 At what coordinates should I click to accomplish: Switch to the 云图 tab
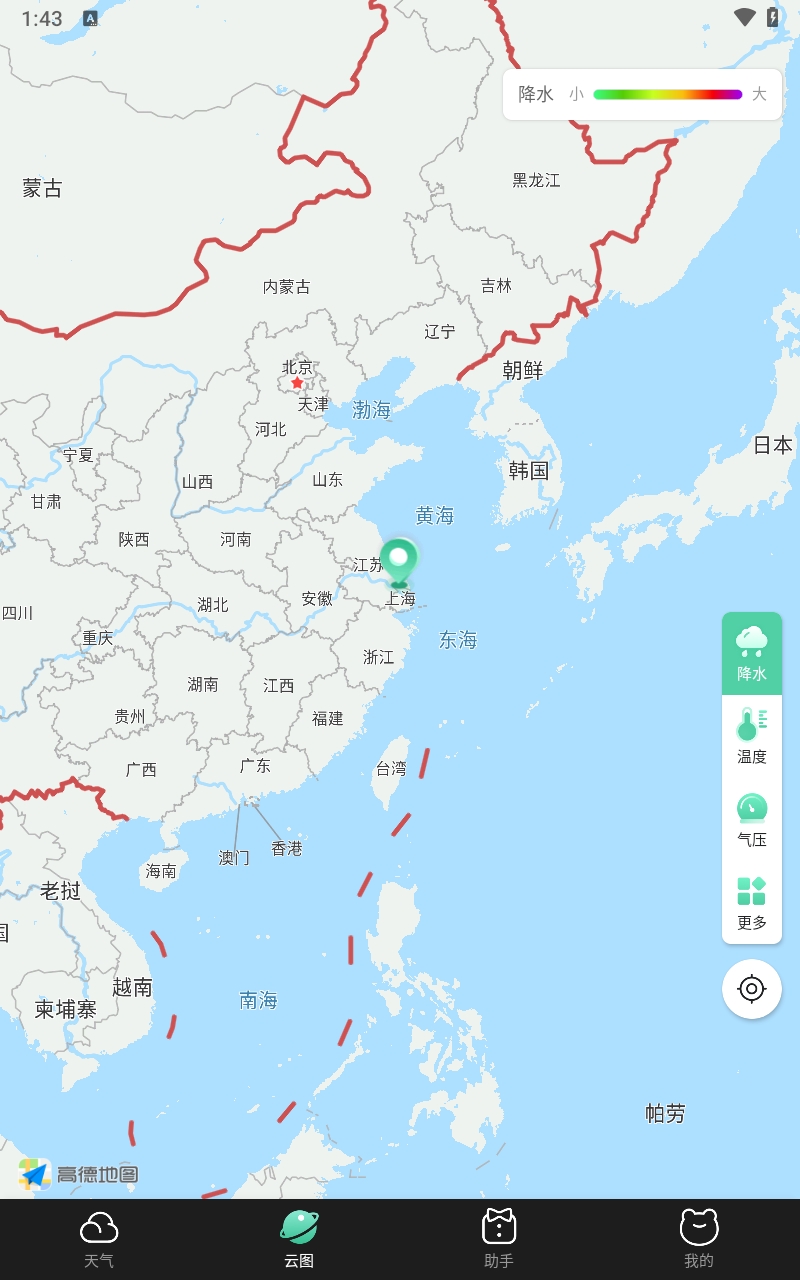(299, 1239)
